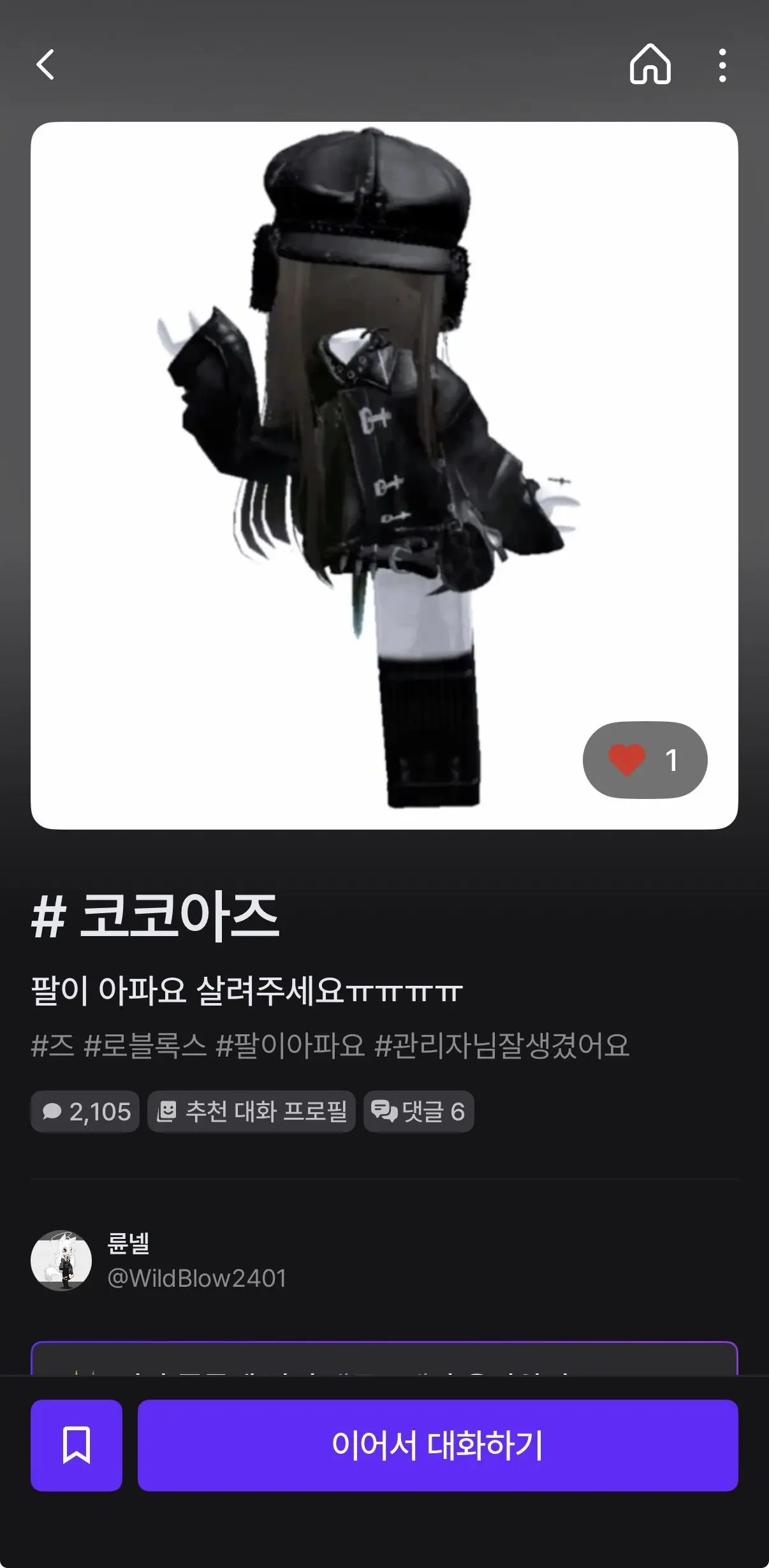Open the 추천 대화 프로필 chip

(251, 1111)
